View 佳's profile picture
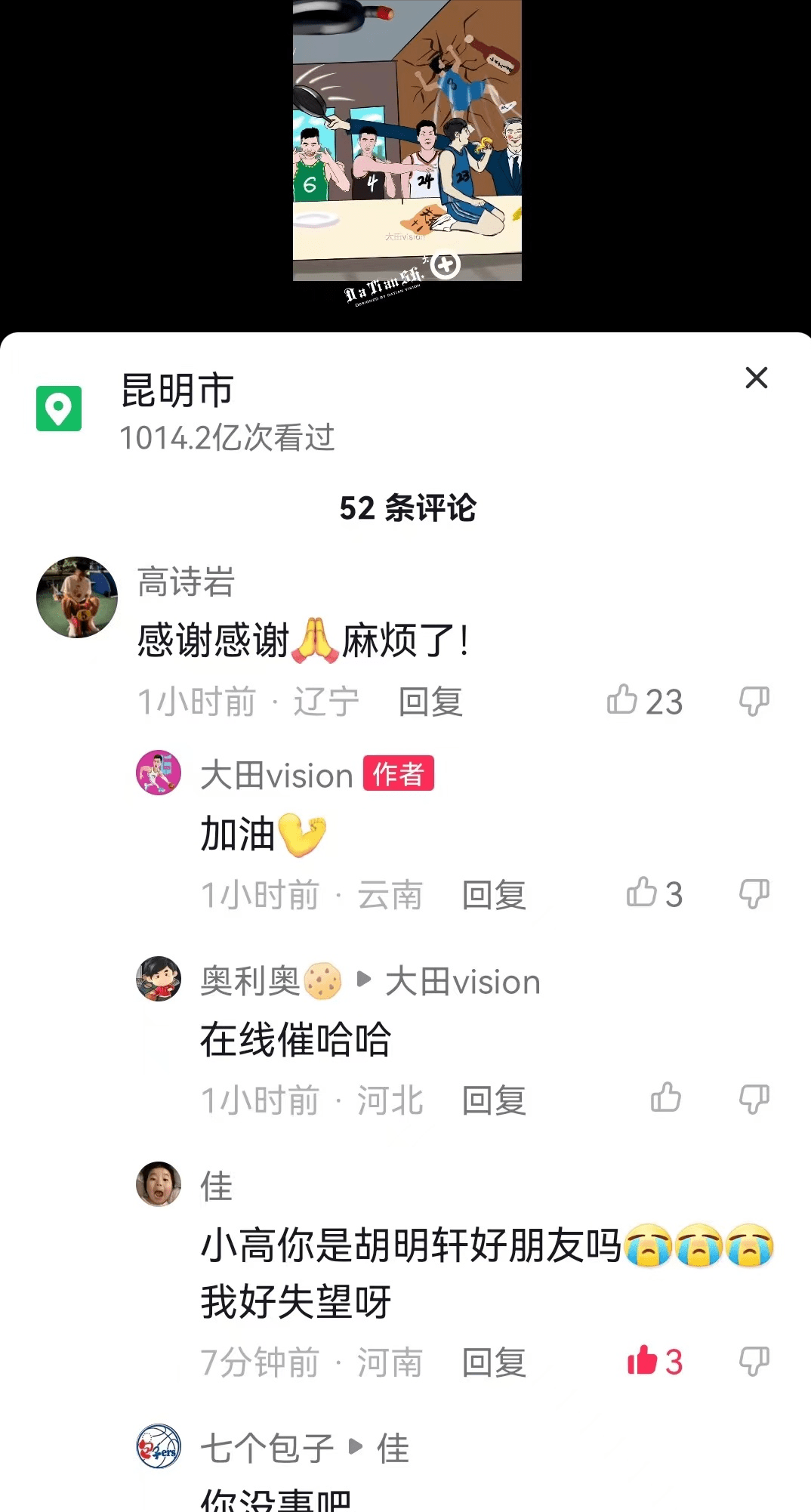811x1512 pixels. click(x=159, y=1184)
